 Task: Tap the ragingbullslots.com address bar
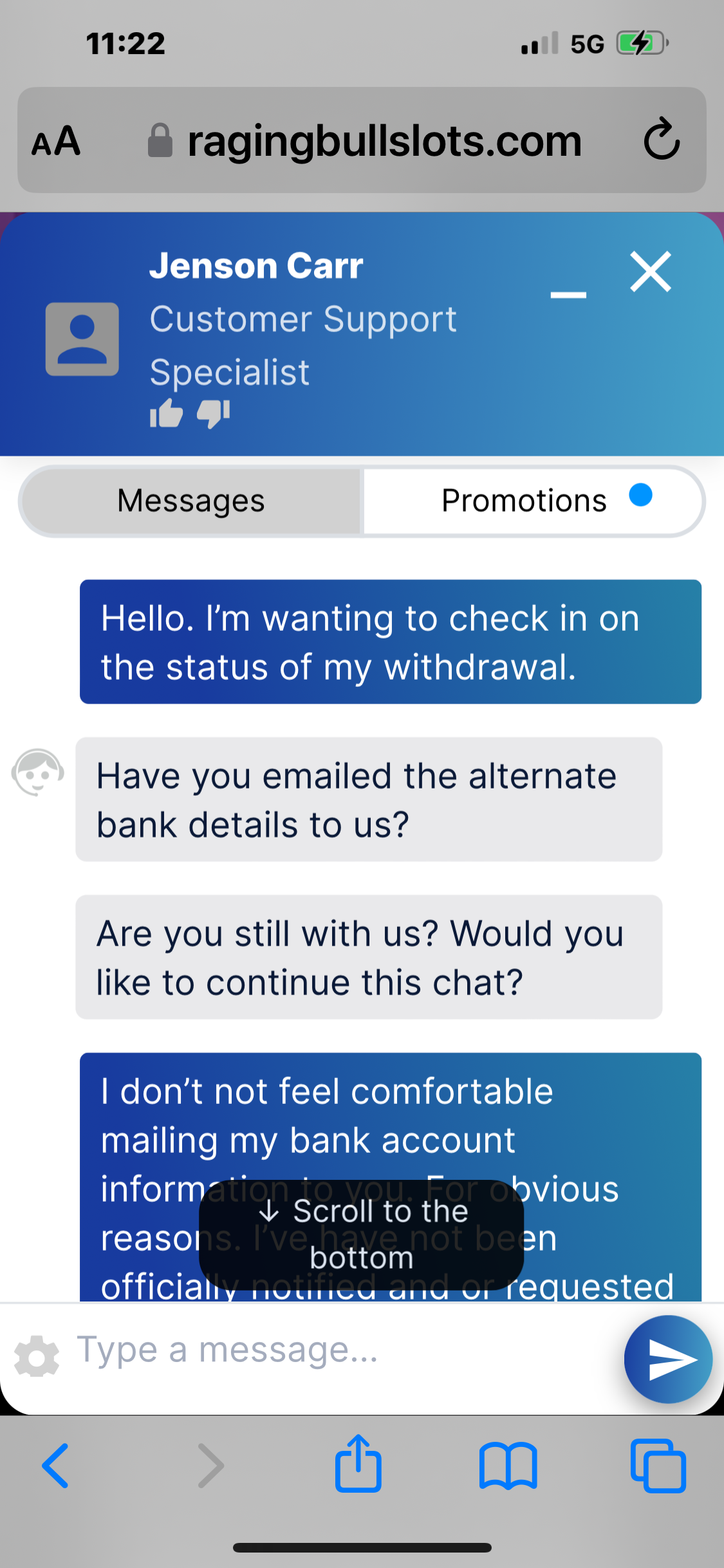(x=384, y=141)
